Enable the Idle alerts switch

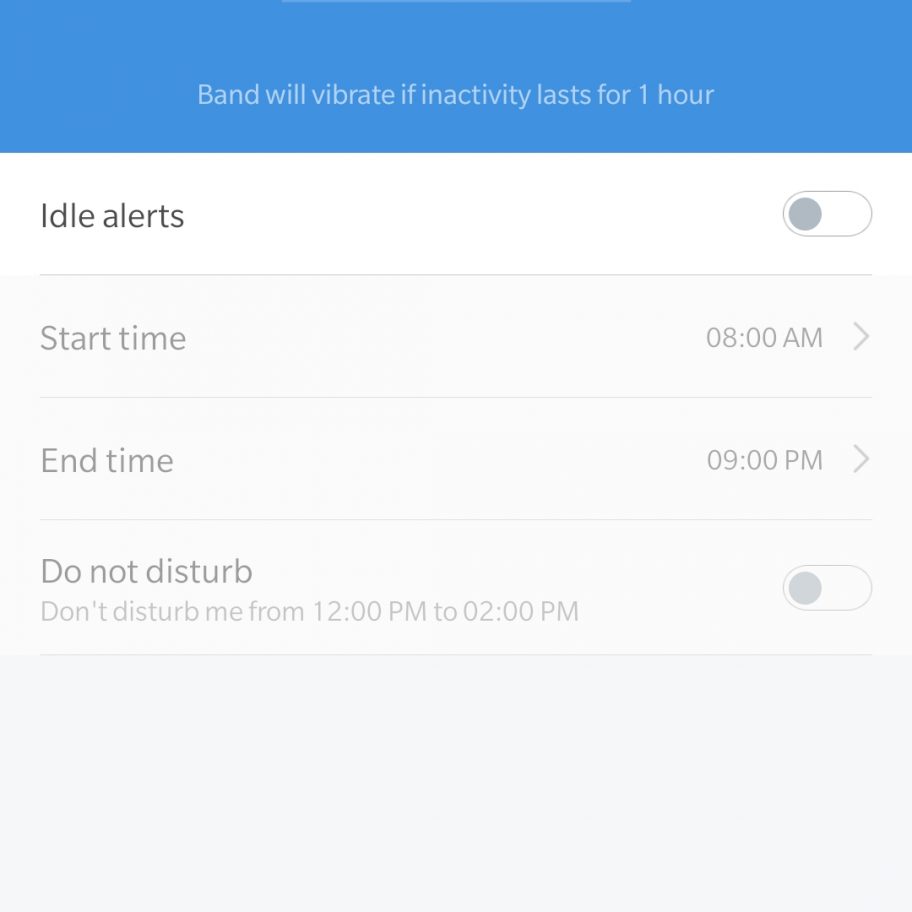click(x=826, y=214)
